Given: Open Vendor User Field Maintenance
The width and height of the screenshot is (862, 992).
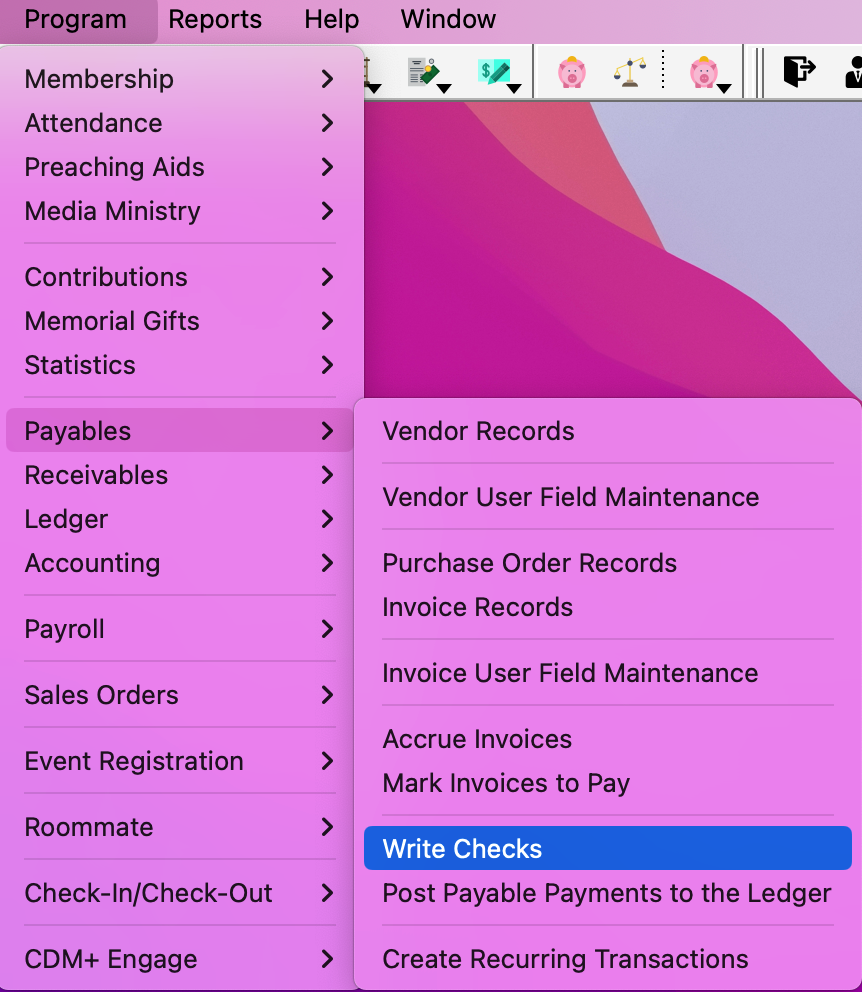Looking at the screenshot, I should [570, 497].
